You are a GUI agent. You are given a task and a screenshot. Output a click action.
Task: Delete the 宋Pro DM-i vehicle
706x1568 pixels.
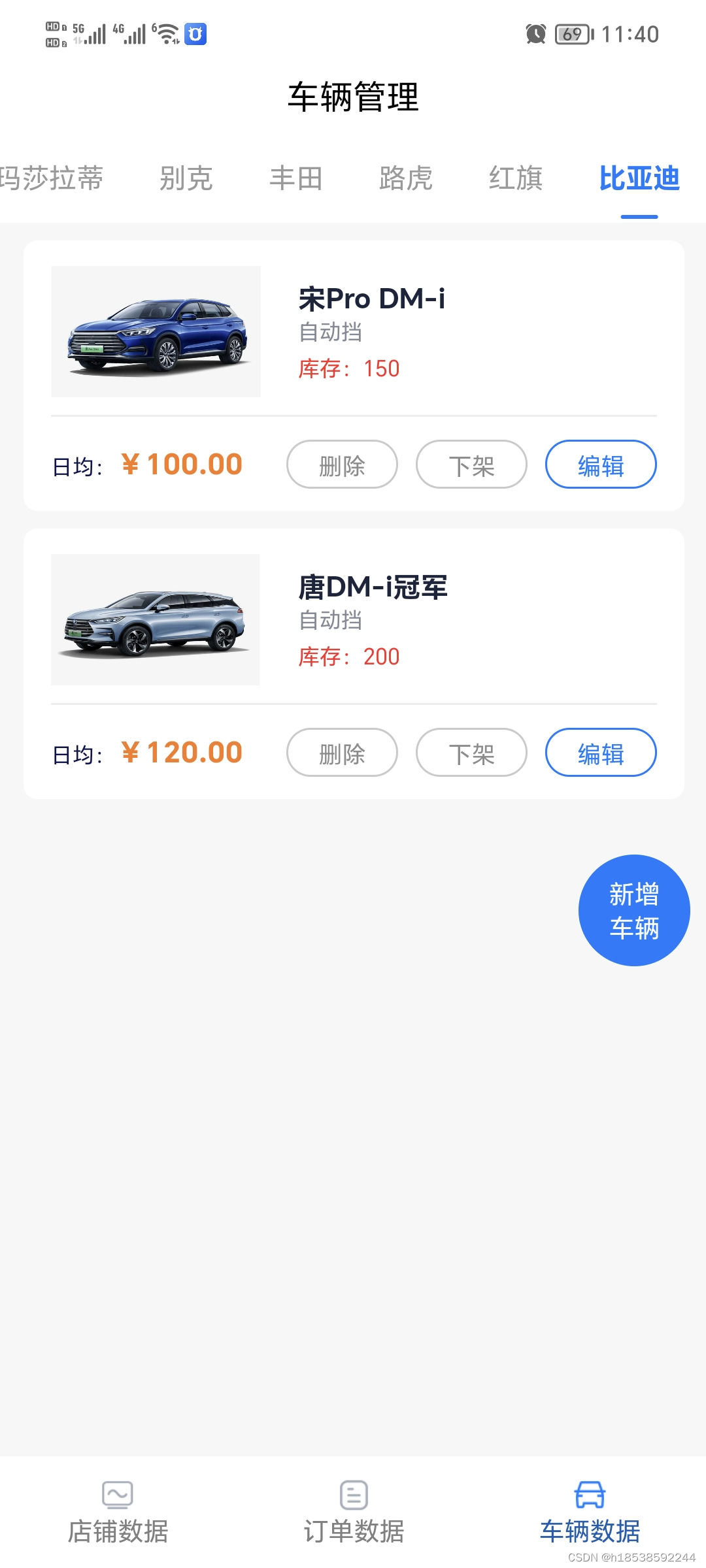click(342, 465)
